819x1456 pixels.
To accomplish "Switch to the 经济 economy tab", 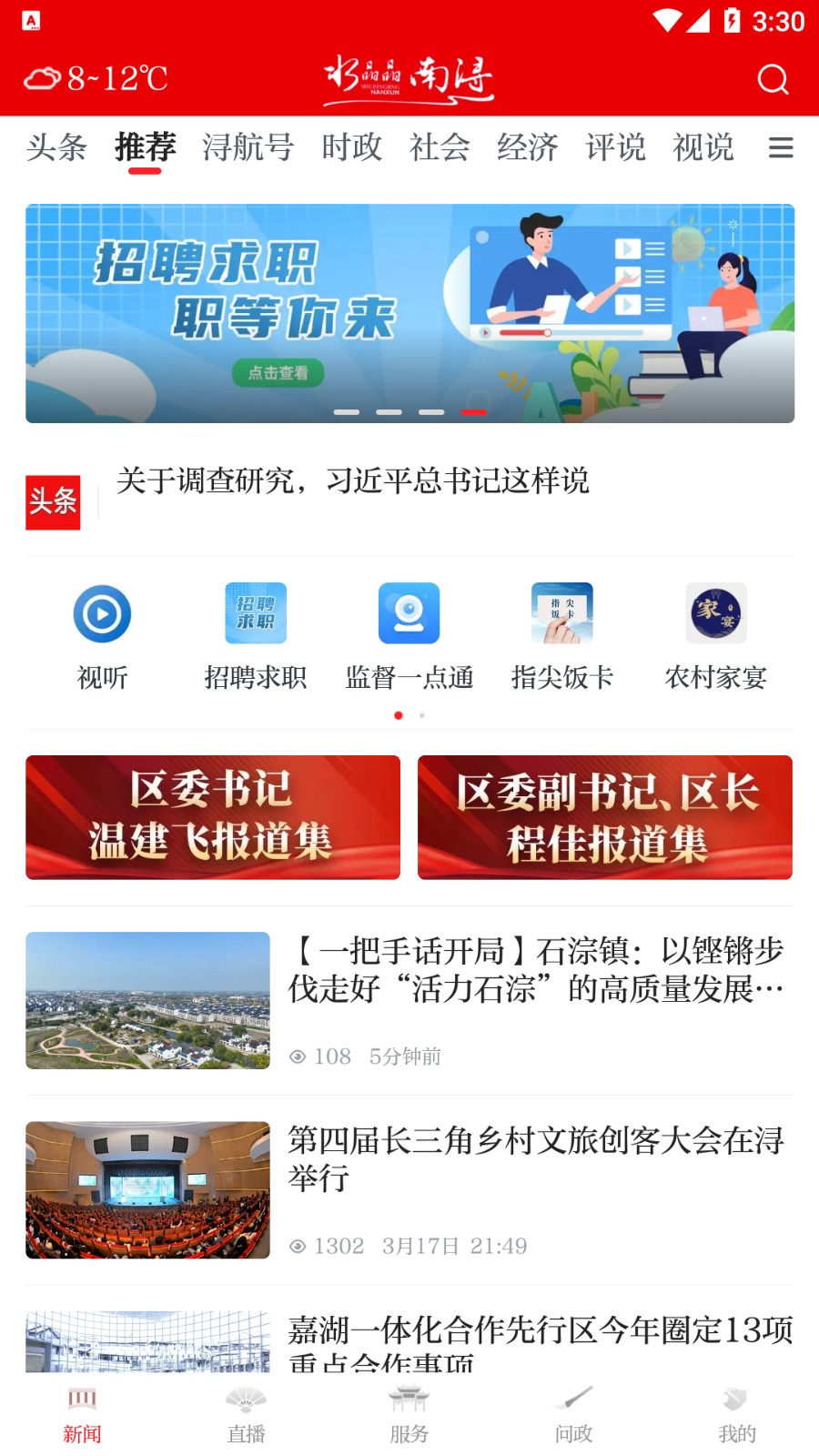I will point(528,147).
